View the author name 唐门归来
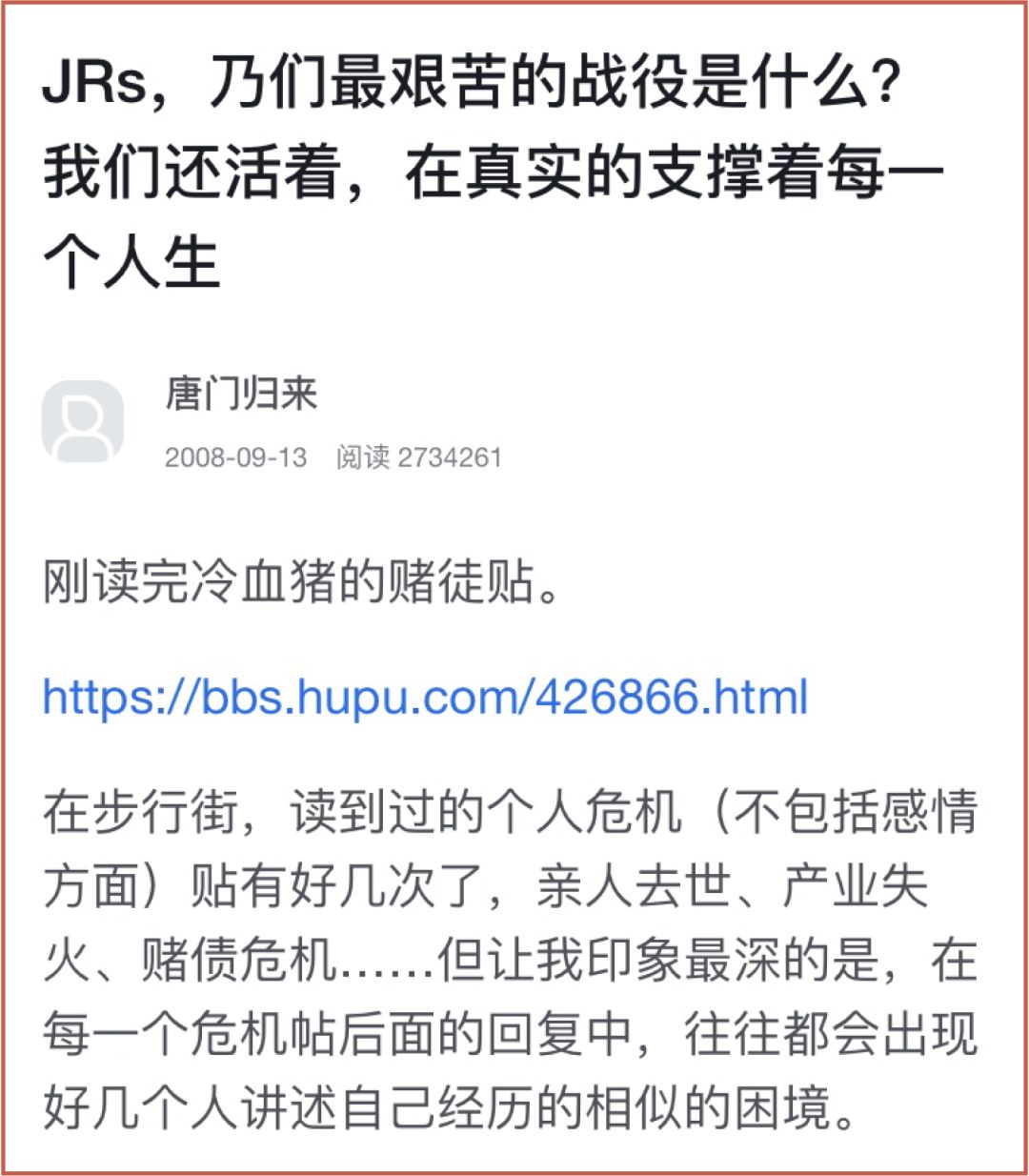 241,394
